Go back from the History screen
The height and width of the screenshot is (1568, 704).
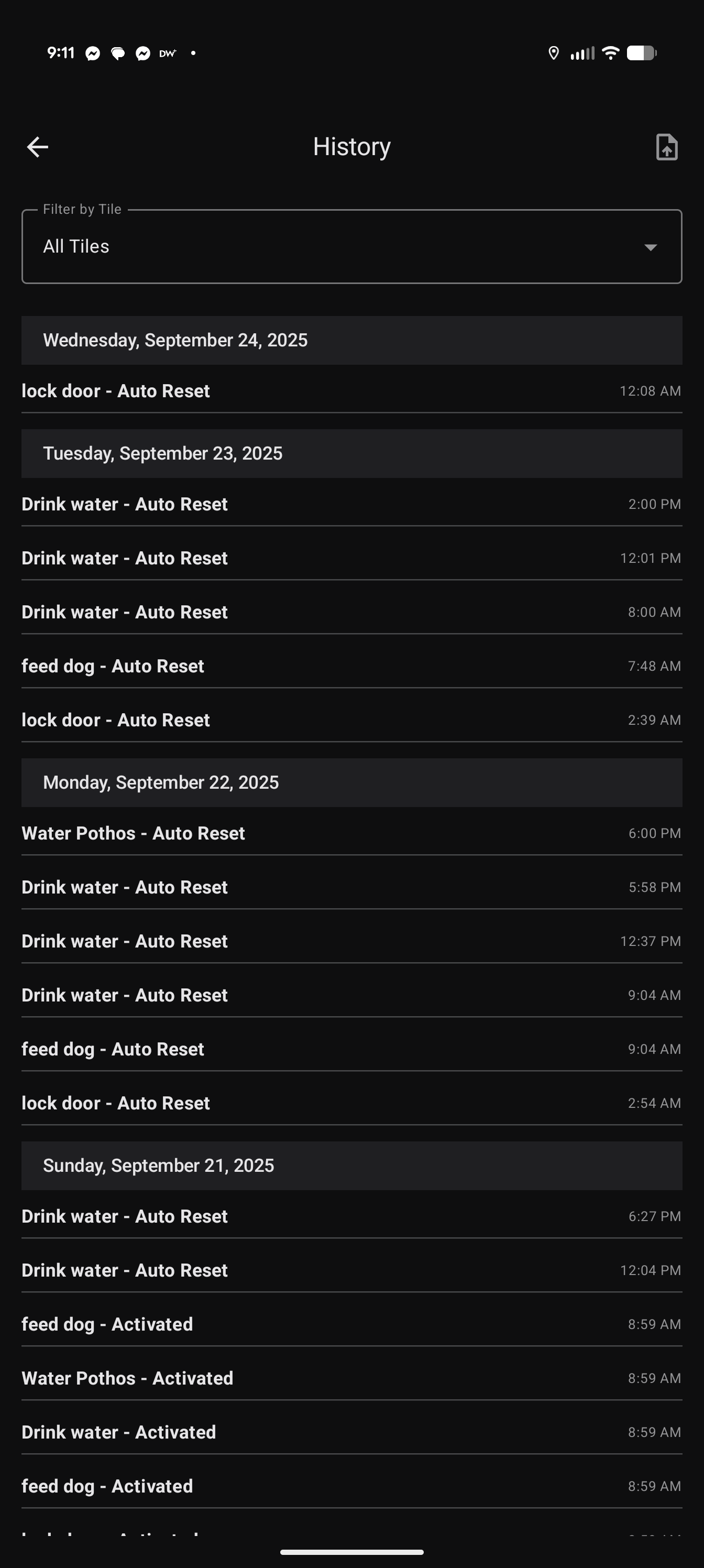click(38, 147)
